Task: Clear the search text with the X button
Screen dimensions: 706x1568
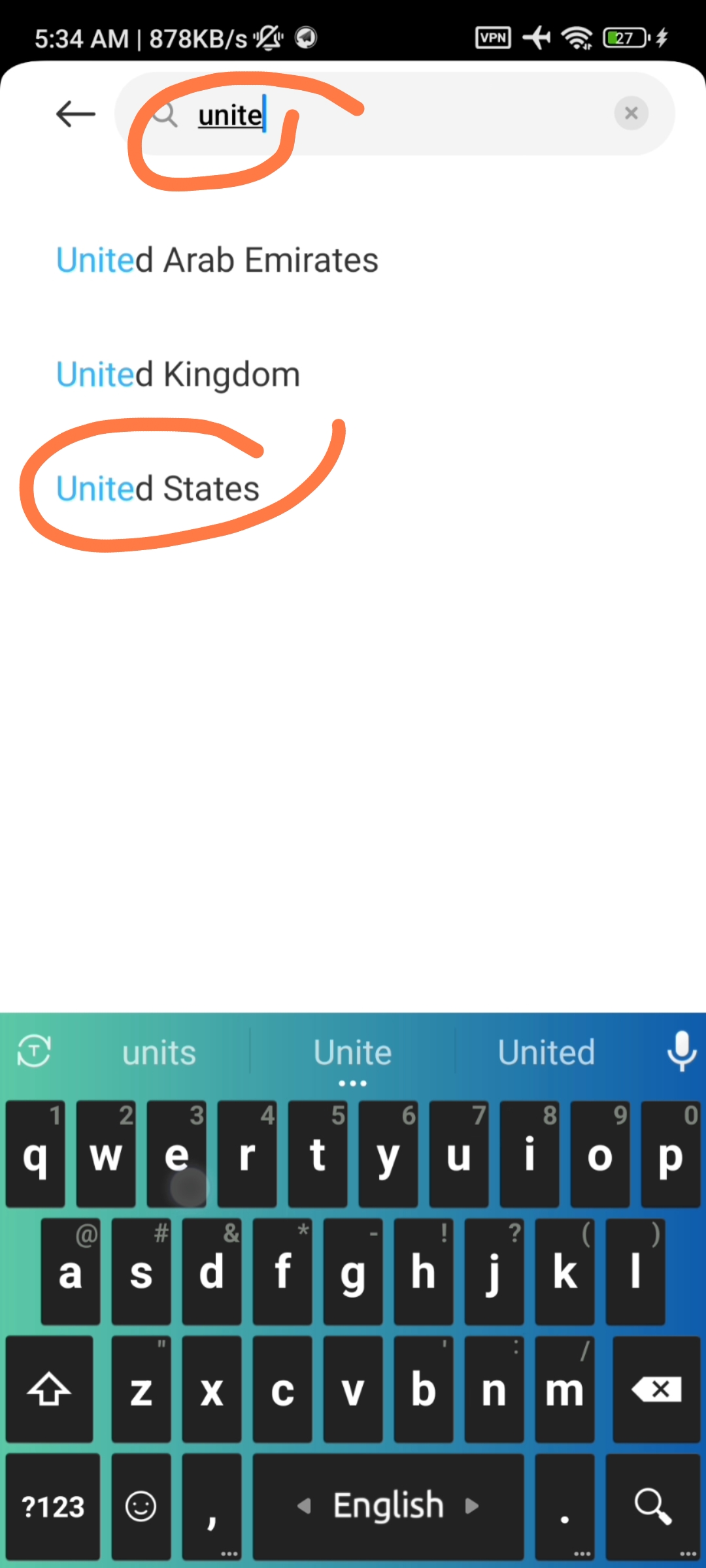Action: tap(631, 114)
